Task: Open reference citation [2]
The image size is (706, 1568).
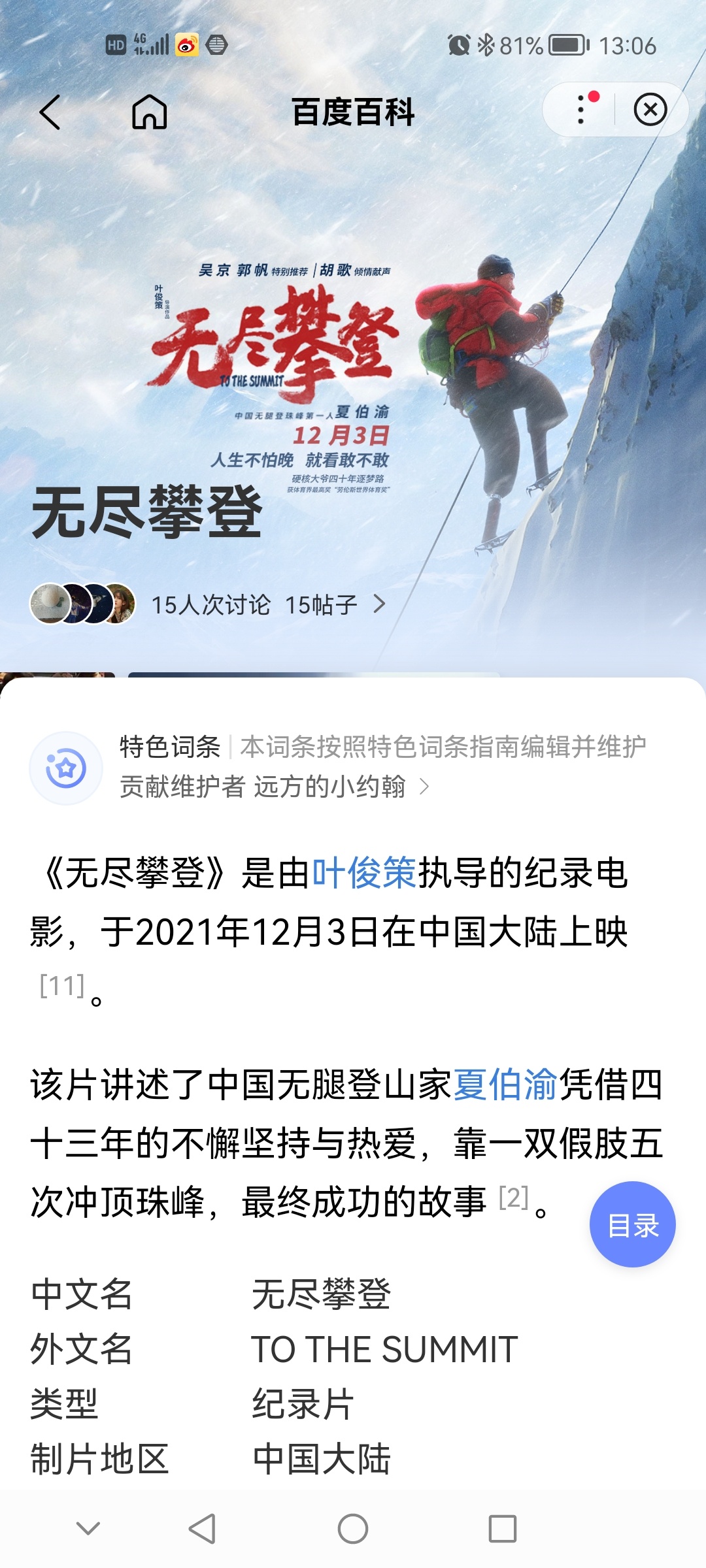Action: click(513, 1198)
